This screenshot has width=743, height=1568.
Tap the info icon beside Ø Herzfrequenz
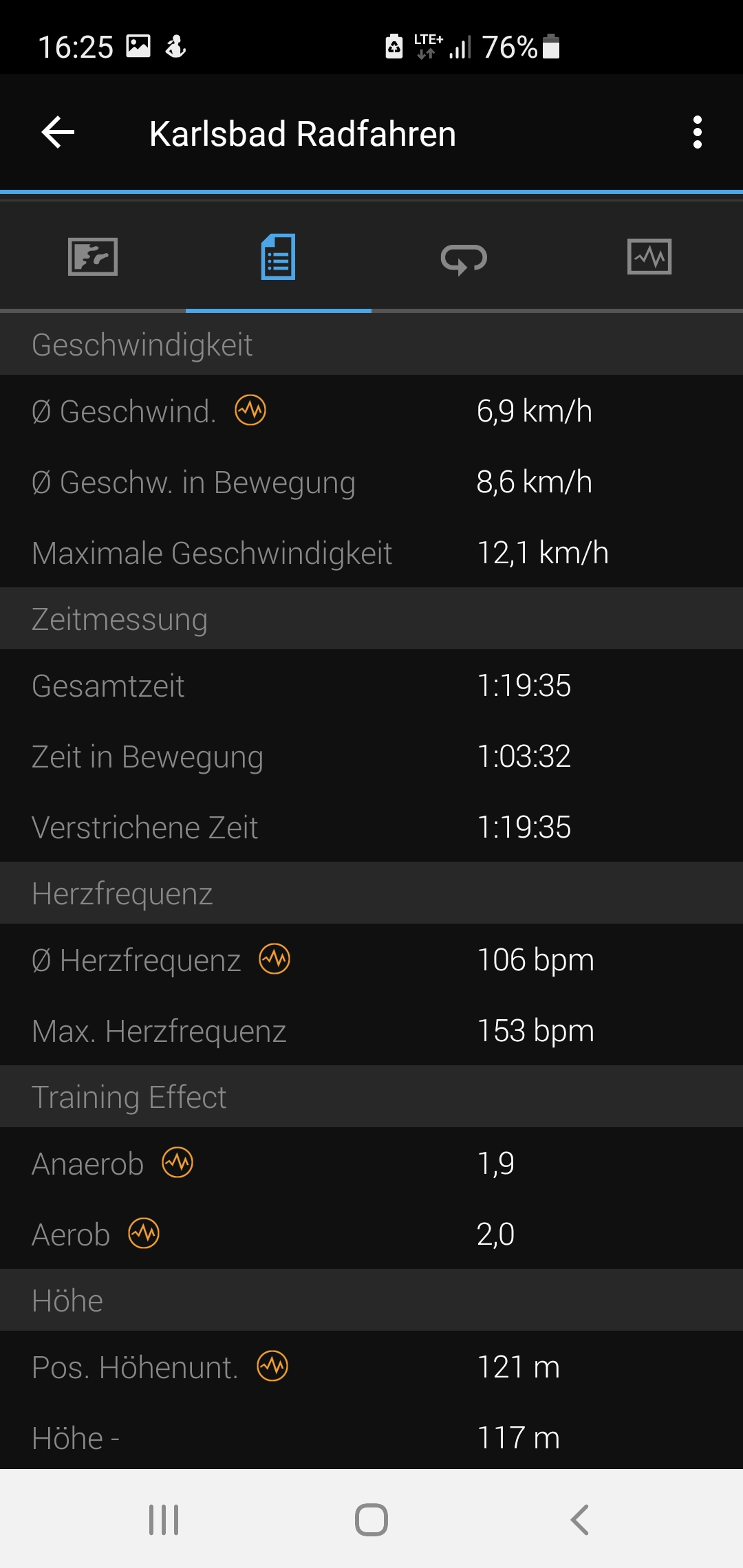274,959
